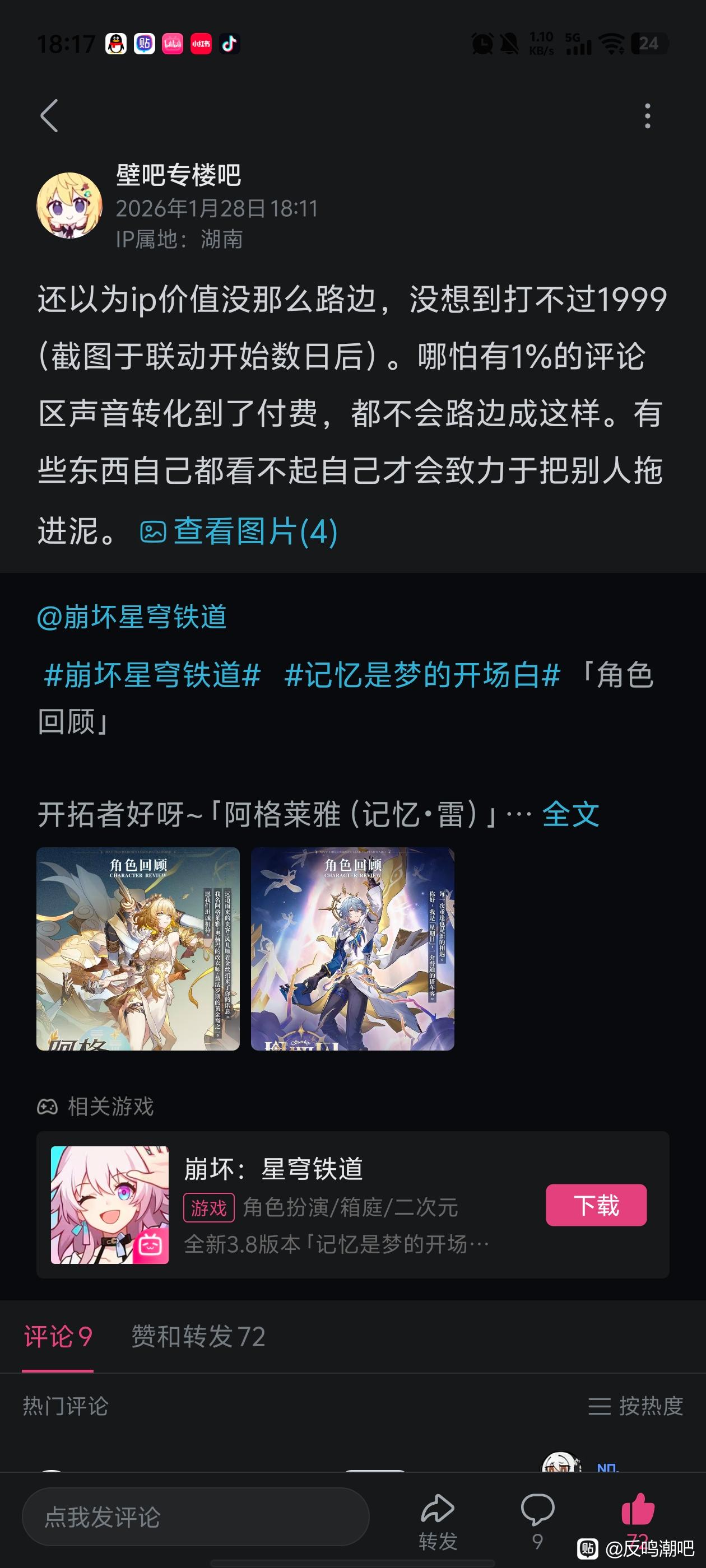706x1568 pixels.
Task: Open 壁吧专楼吧 profile avatar
Action: [69, 206]
